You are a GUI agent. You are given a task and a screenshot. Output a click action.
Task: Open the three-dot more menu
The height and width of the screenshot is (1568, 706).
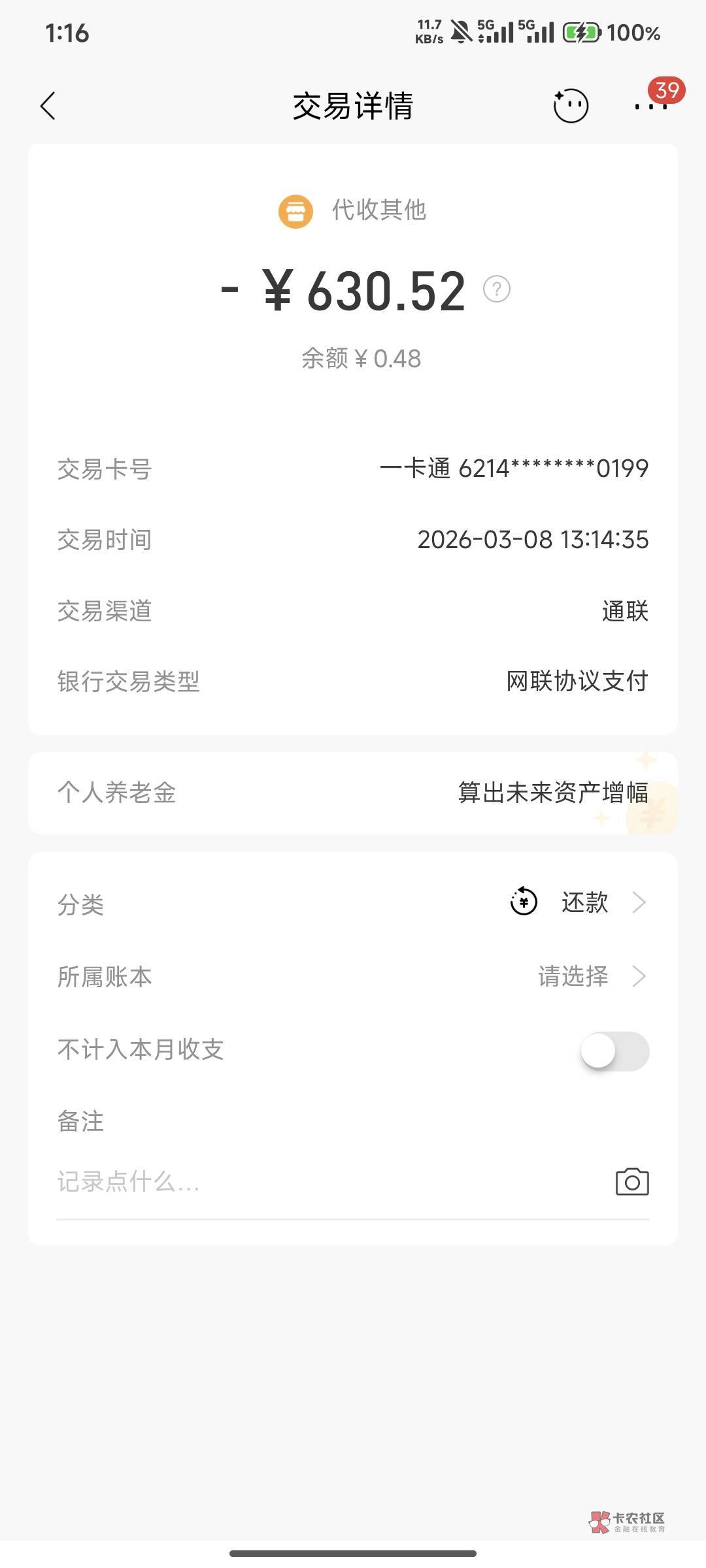tap(651, 106)
